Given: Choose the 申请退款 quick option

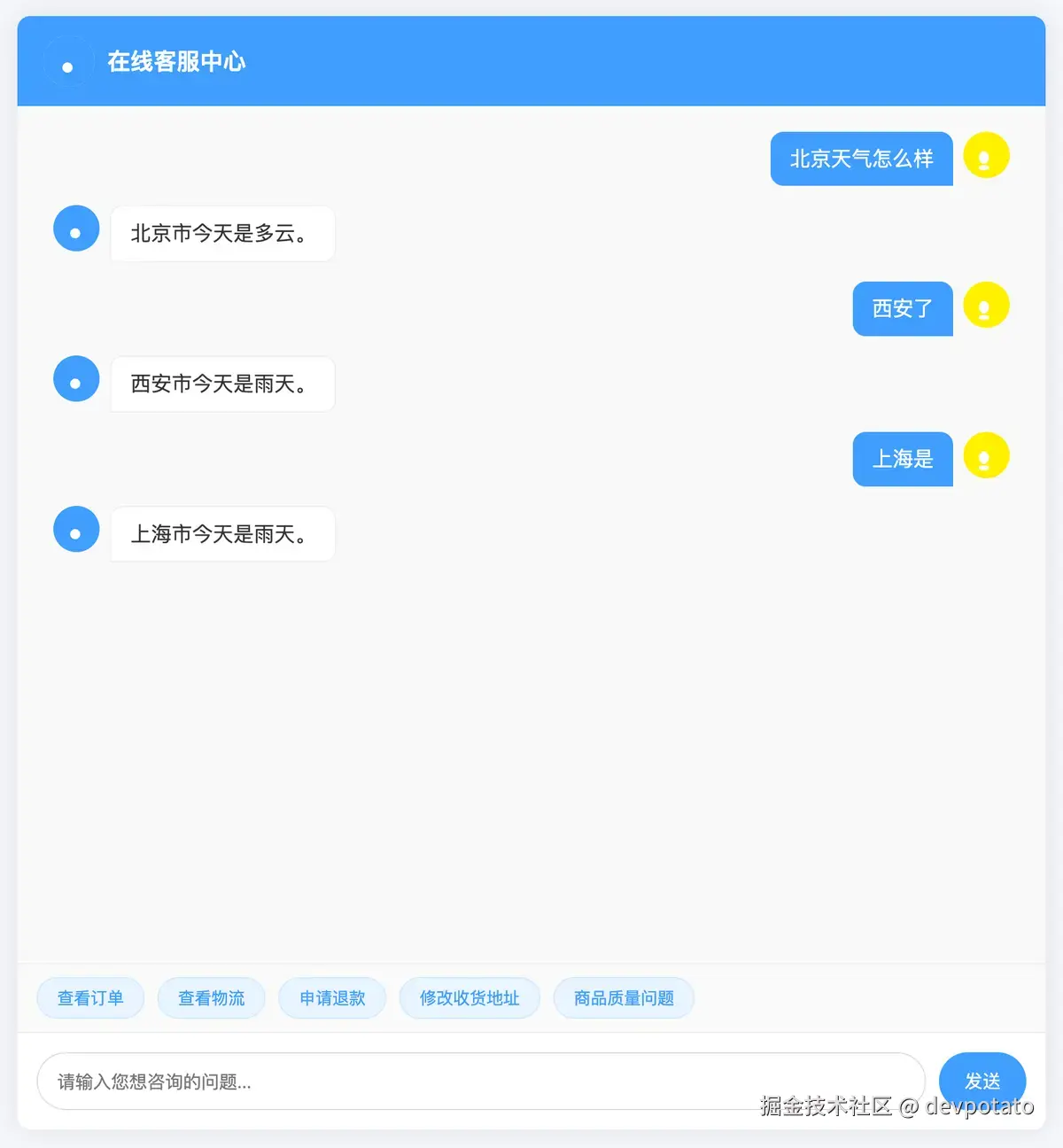Looking at the screenshot, I should pyautogui.click(x=332, y=998).
